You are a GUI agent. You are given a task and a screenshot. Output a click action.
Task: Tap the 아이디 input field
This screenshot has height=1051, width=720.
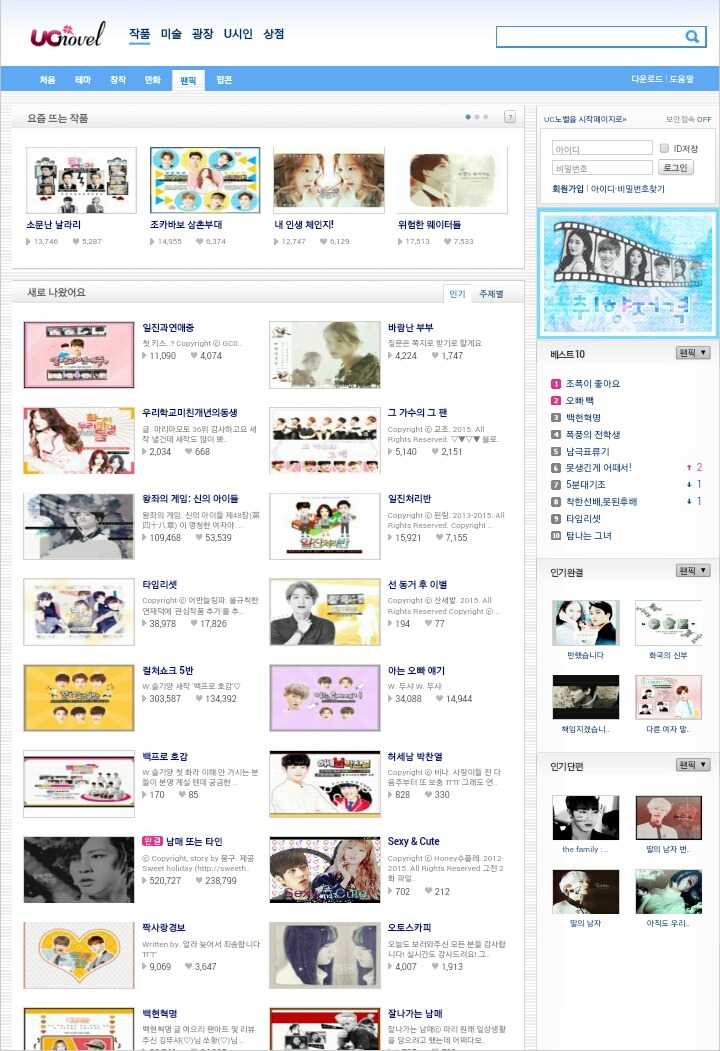point(602,149)
